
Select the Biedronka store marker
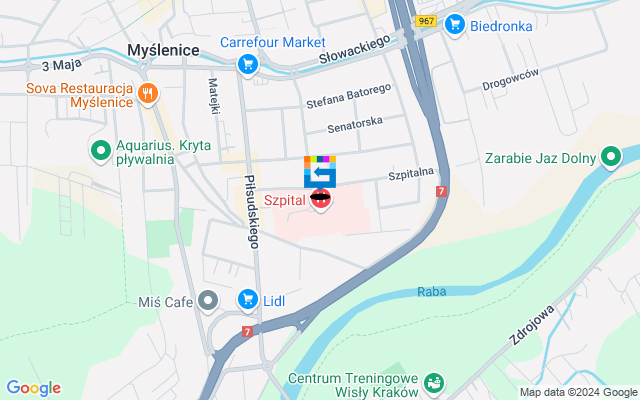pos(455,25)
